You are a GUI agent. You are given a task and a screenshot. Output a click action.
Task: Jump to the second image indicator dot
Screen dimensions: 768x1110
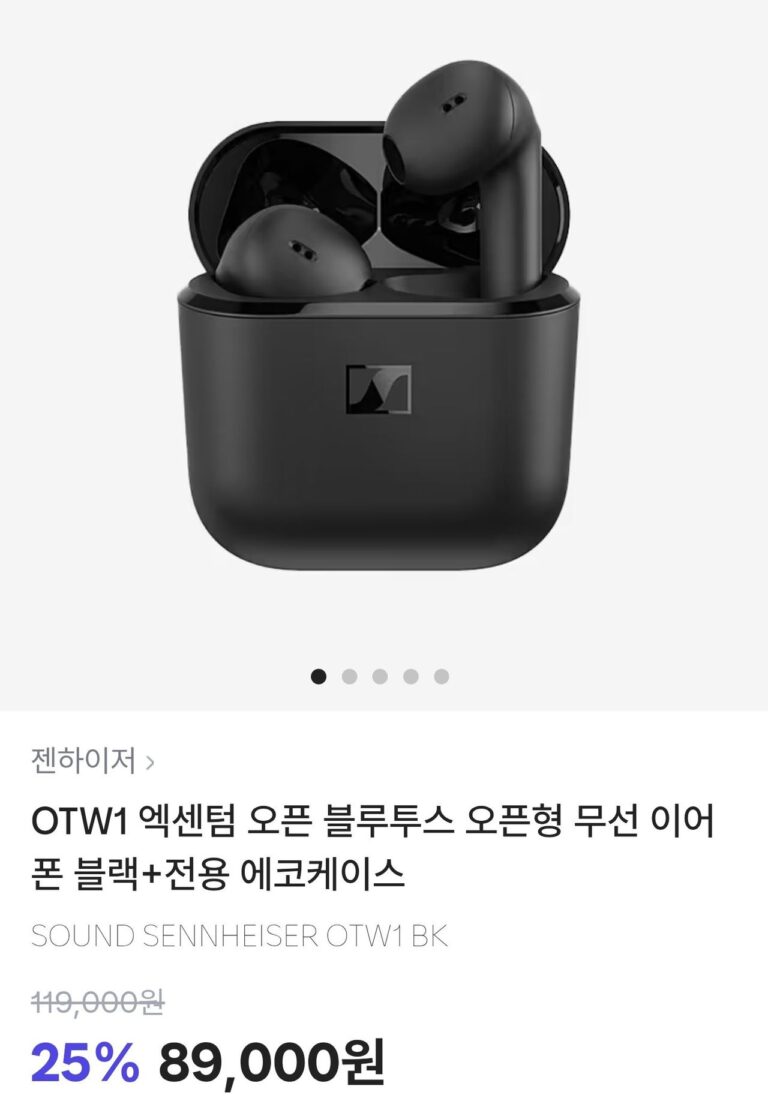point(349,677)
